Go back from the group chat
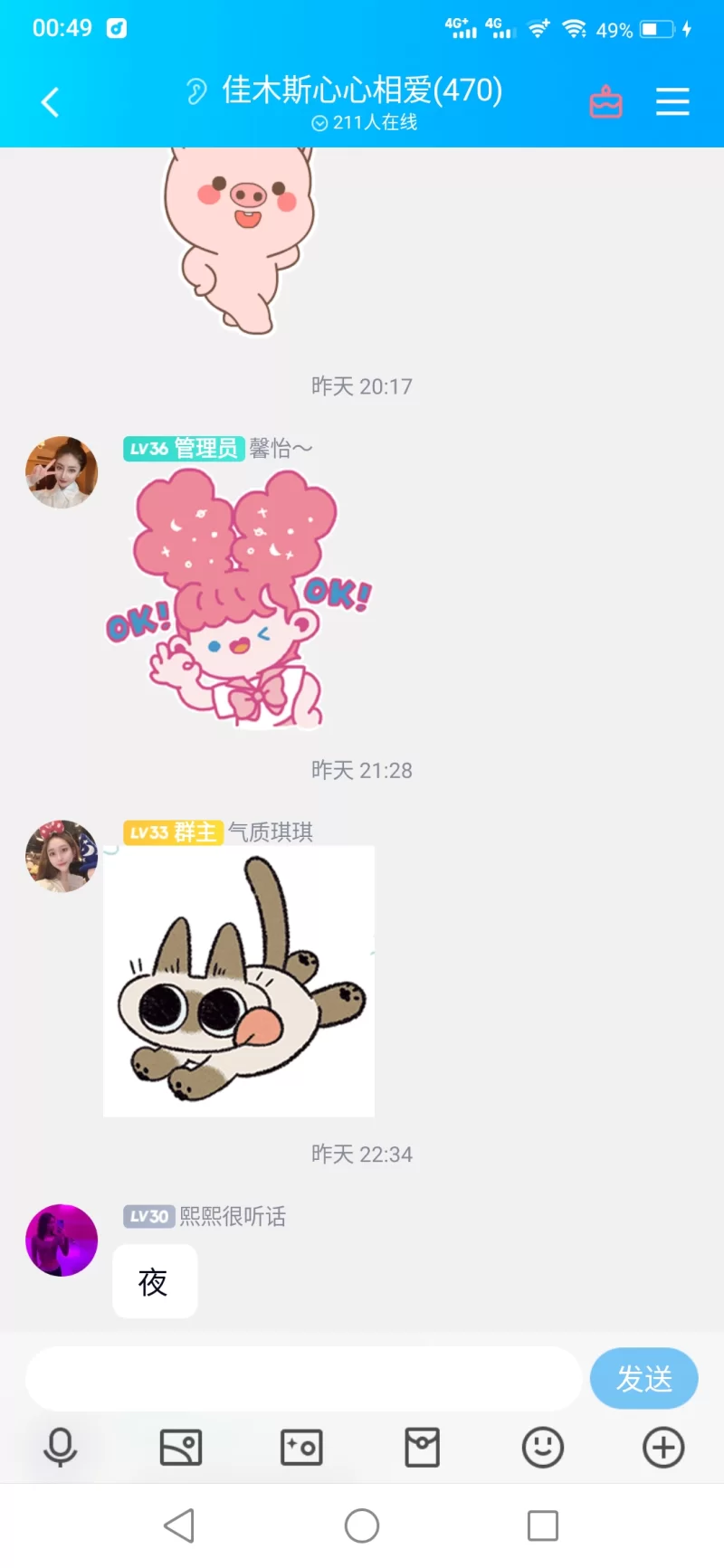 [51, 102]
